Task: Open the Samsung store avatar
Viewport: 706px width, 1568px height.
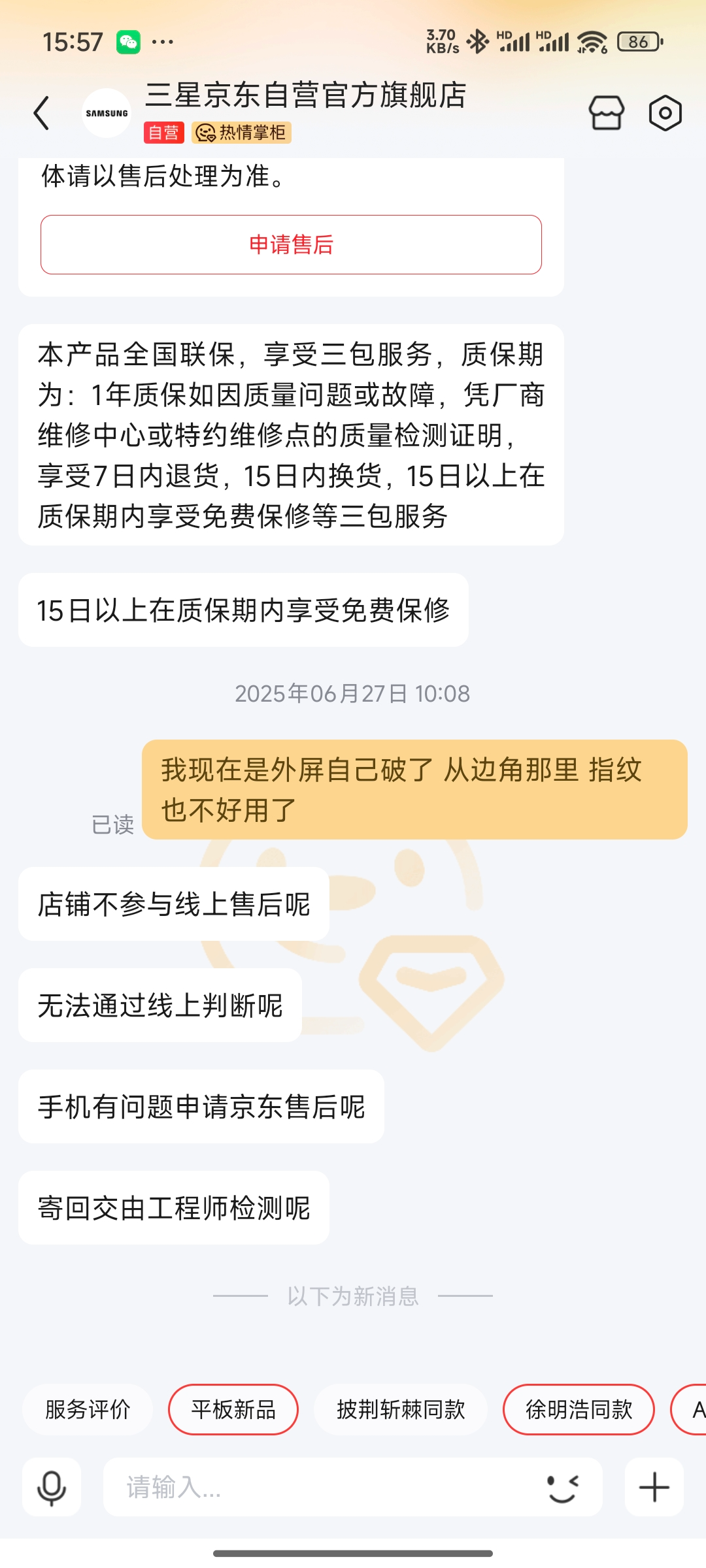Action: (107, 113)
